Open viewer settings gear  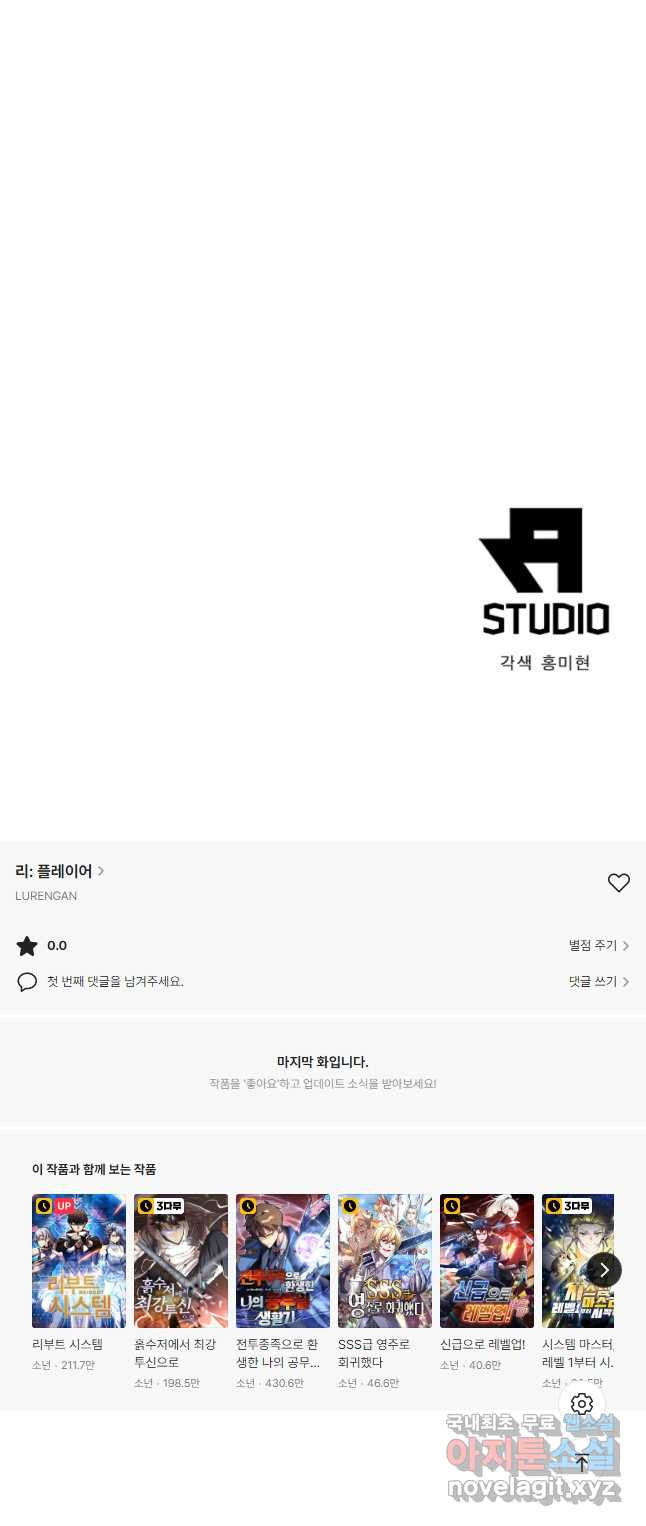[x=582, y=1404]
